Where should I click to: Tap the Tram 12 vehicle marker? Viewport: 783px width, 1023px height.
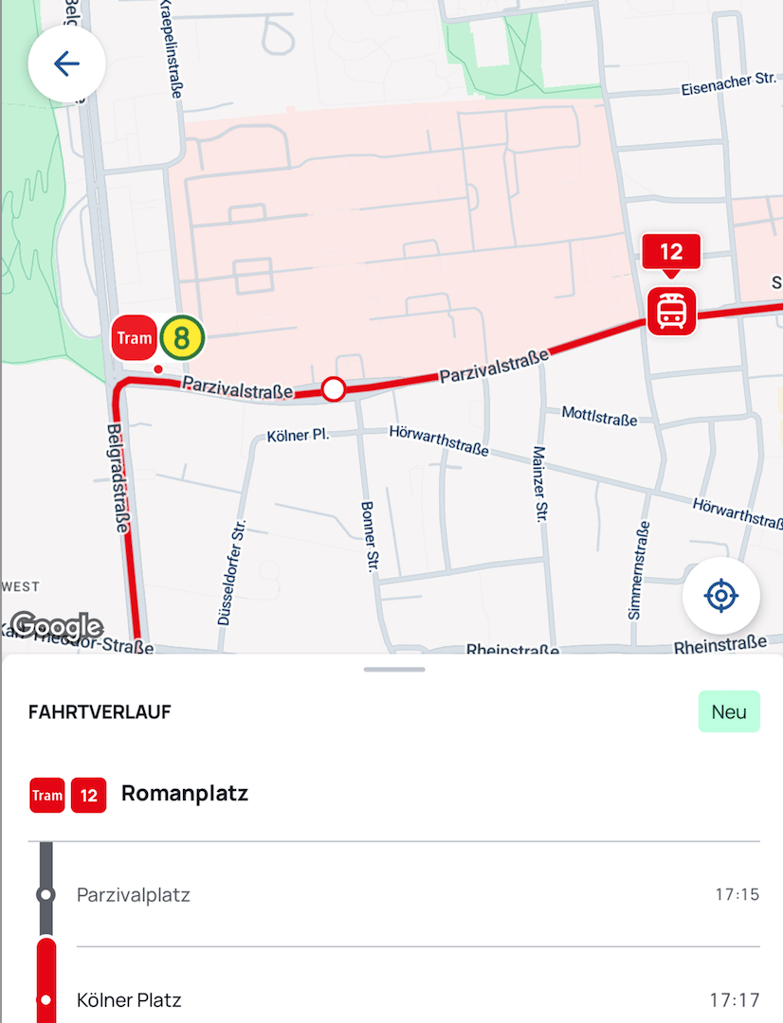pos(671,310)
